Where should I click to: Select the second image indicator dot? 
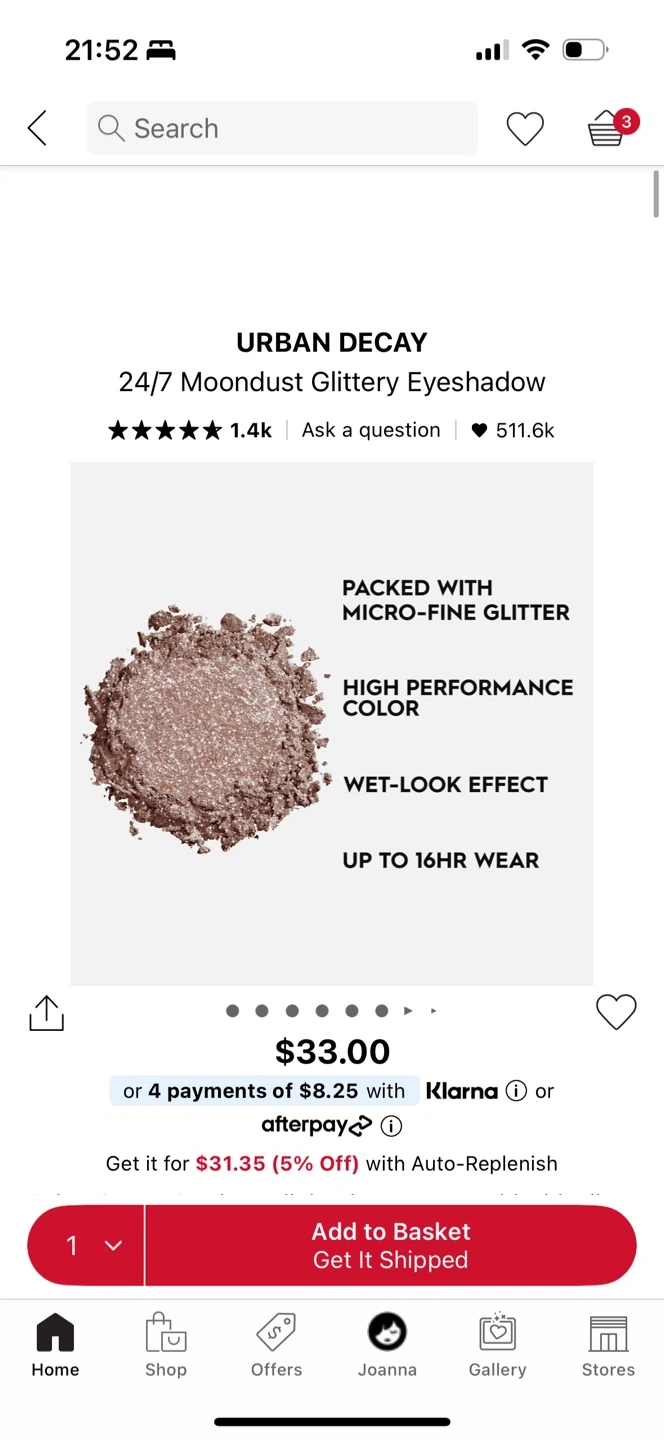(x=262, y=1011)
